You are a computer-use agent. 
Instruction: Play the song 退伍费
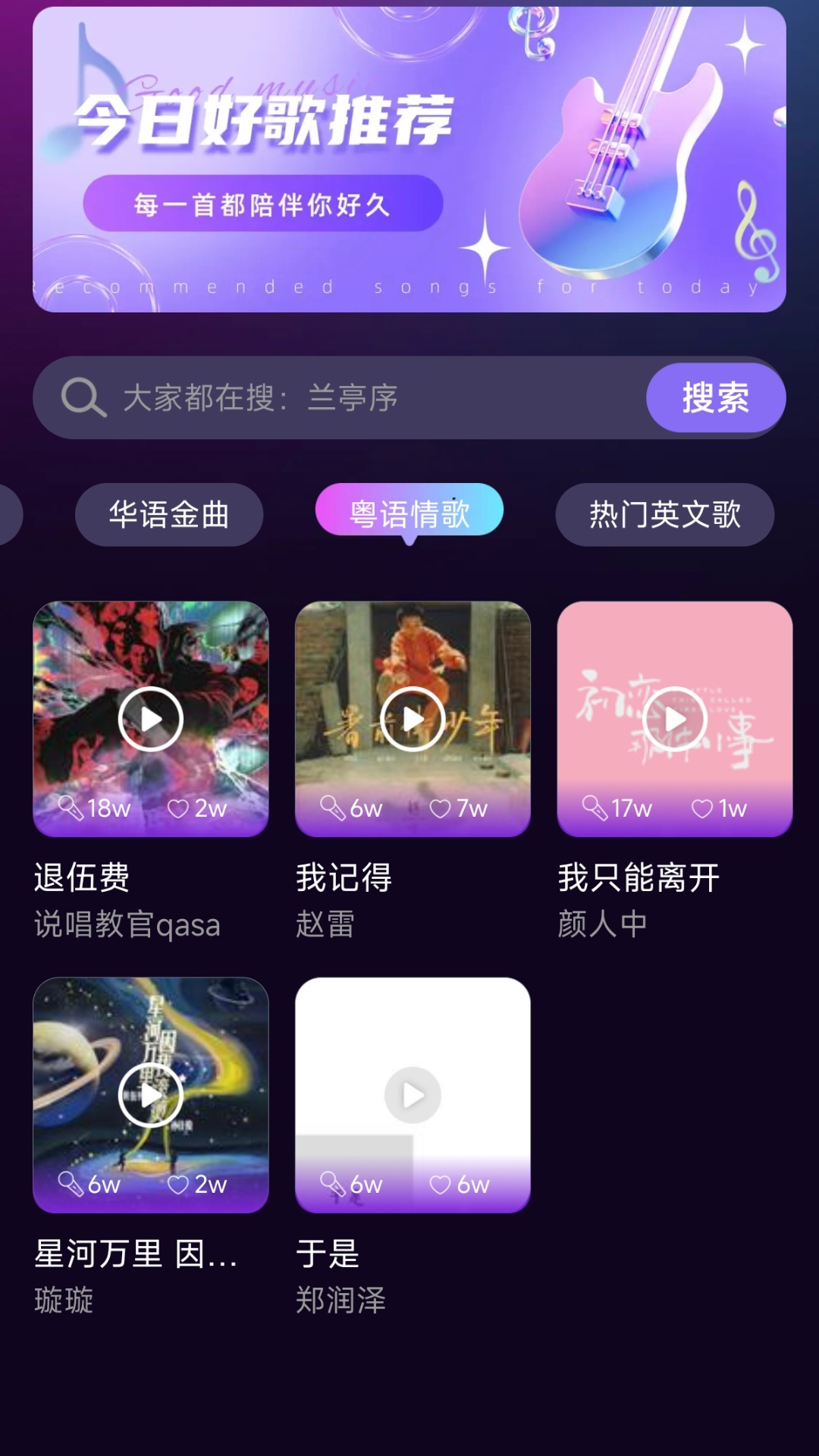coord(151,719)
